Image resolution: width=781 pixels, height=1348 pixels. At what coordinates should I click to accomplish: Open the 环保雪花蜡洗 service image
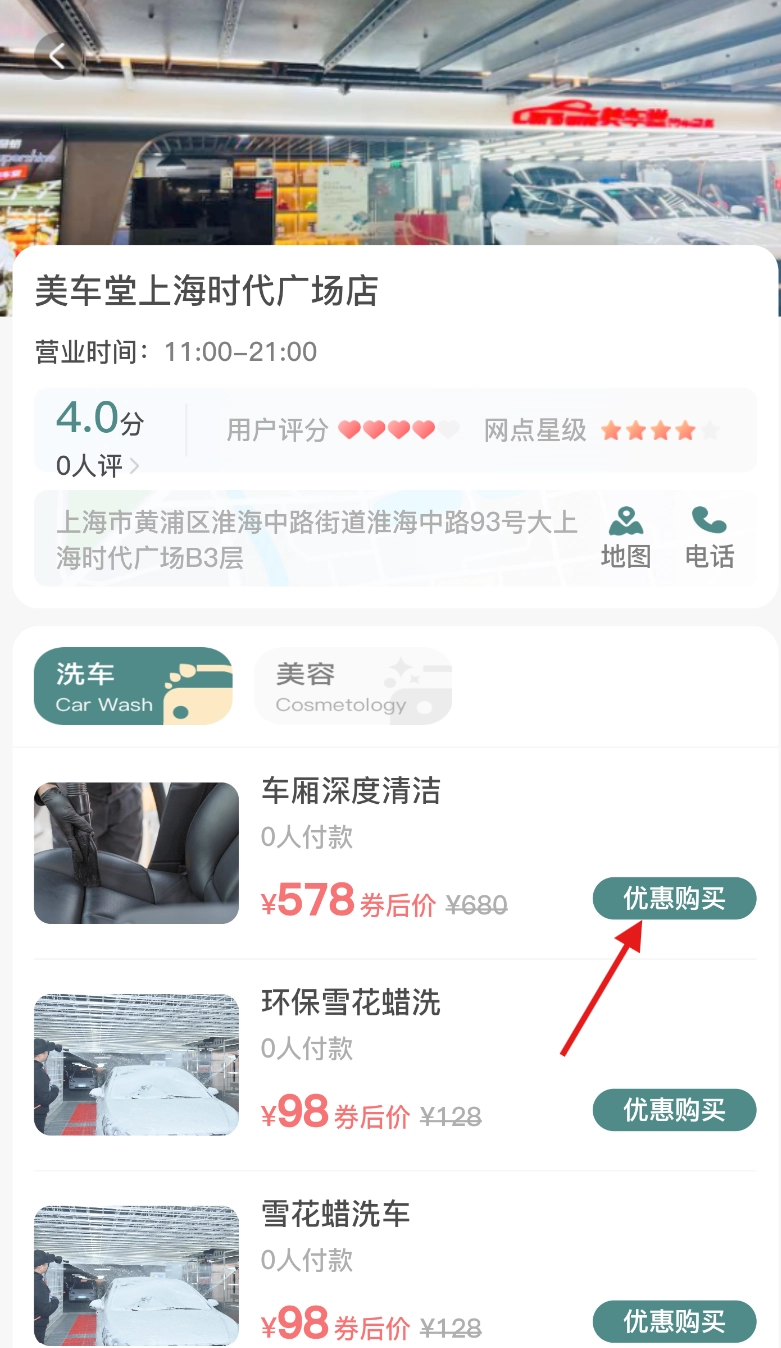(x=137, y=1065)
